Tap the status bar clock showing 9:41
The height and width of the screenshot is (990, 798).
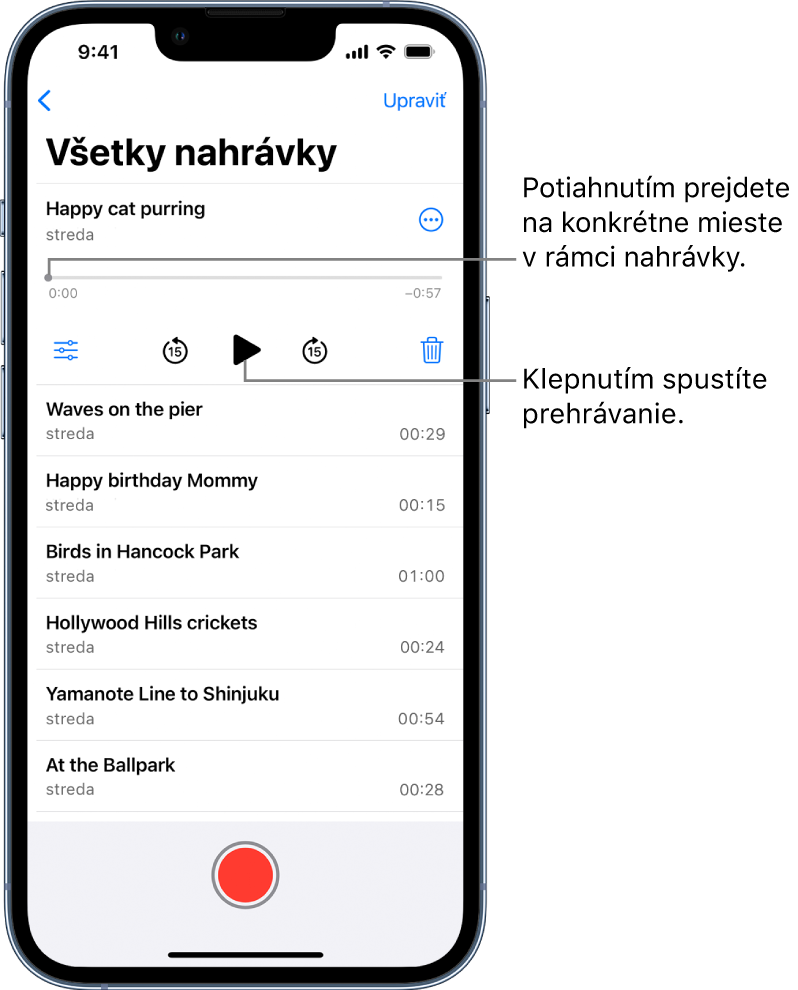point(96,51)
